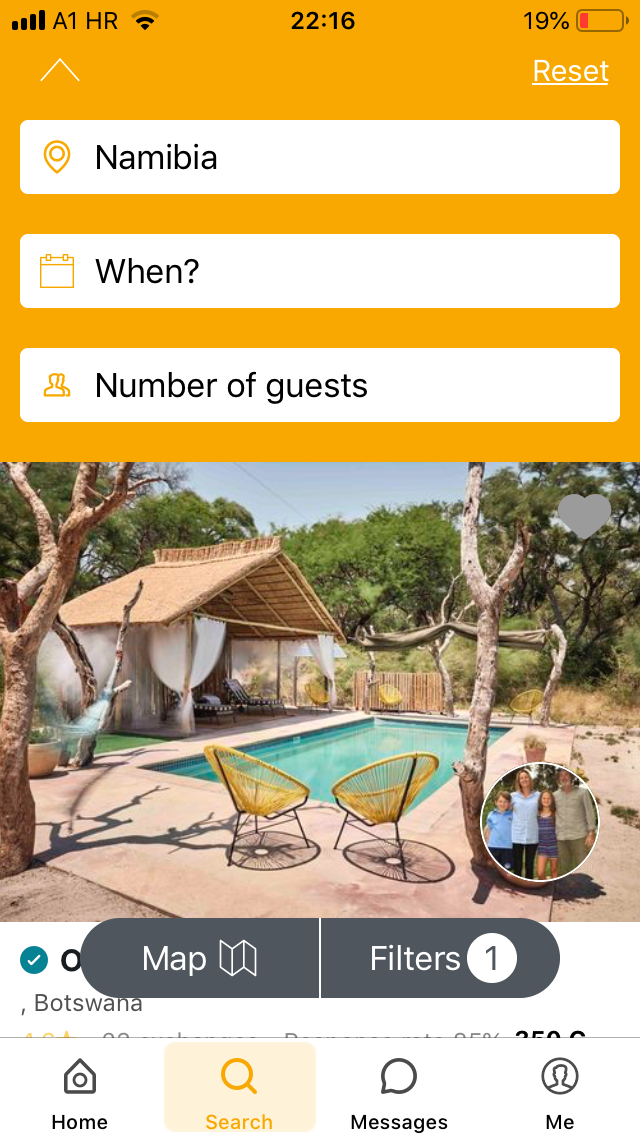The image size is (640, 1136).
Task: View the host family's profile picture
Action: pyautogui.click(x=540, y=822)
